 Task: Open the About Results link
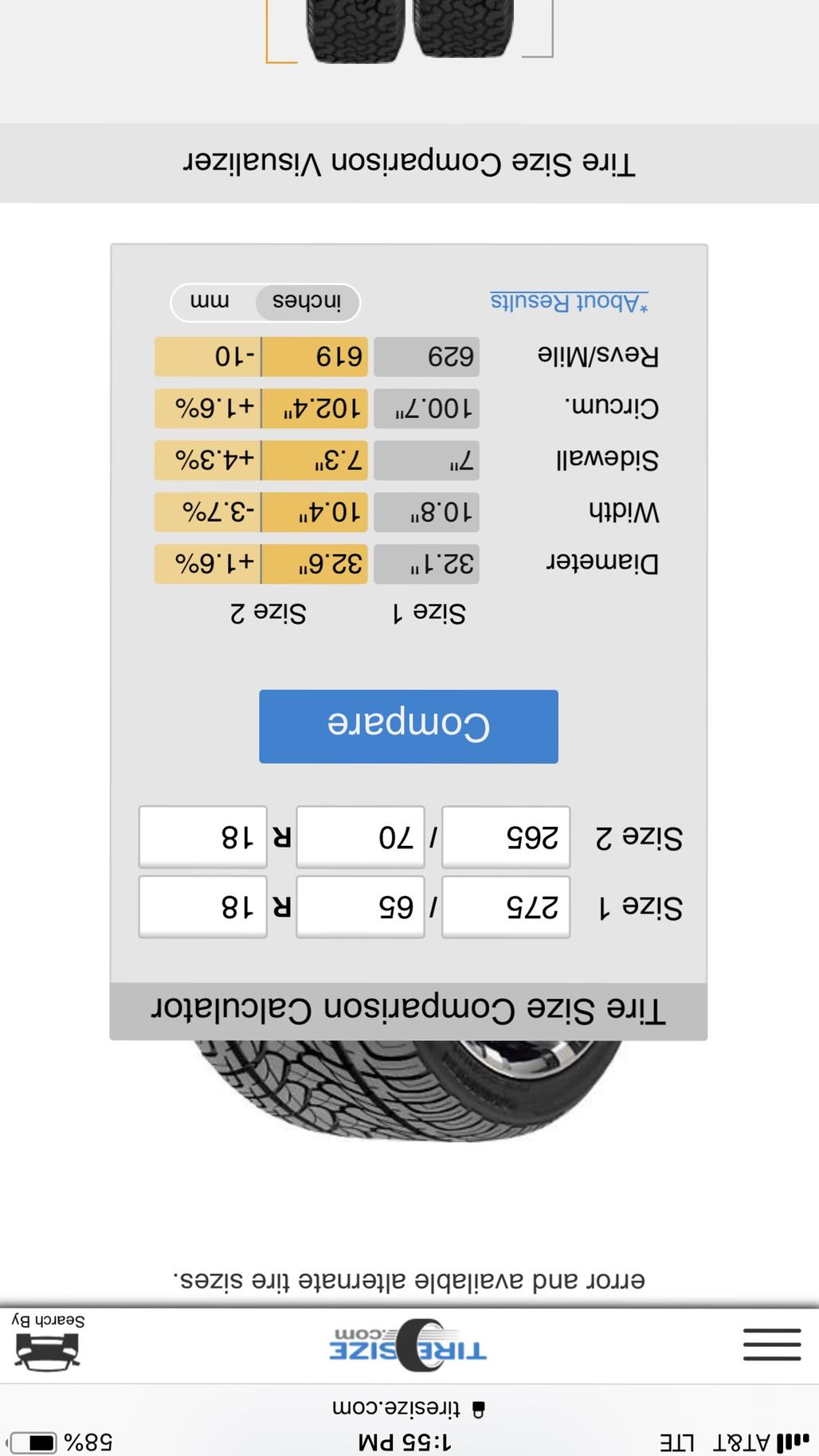coord(569,303)
